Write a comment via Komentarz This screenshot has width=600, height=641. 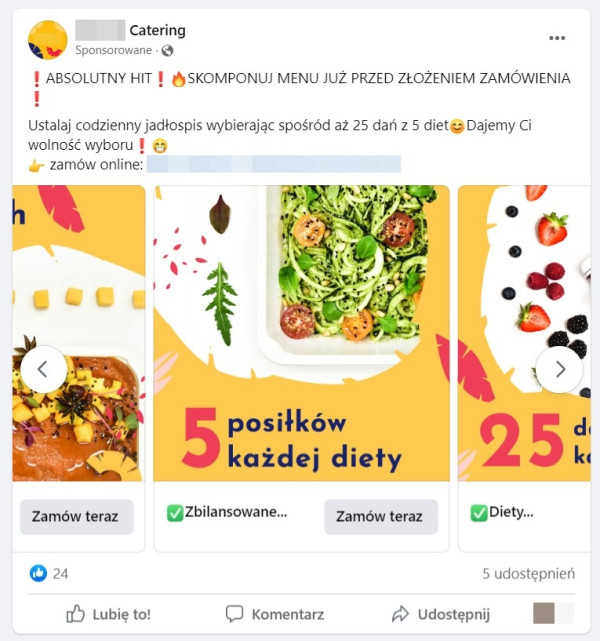tap(274, 613)
